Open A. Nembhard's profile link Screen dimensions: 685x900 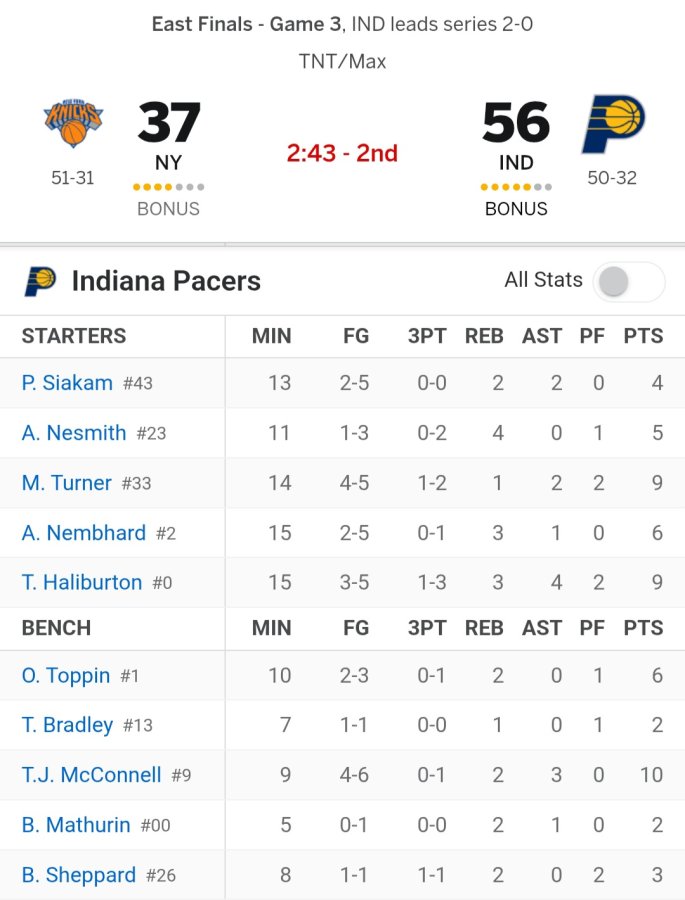(x=84, y=533)
